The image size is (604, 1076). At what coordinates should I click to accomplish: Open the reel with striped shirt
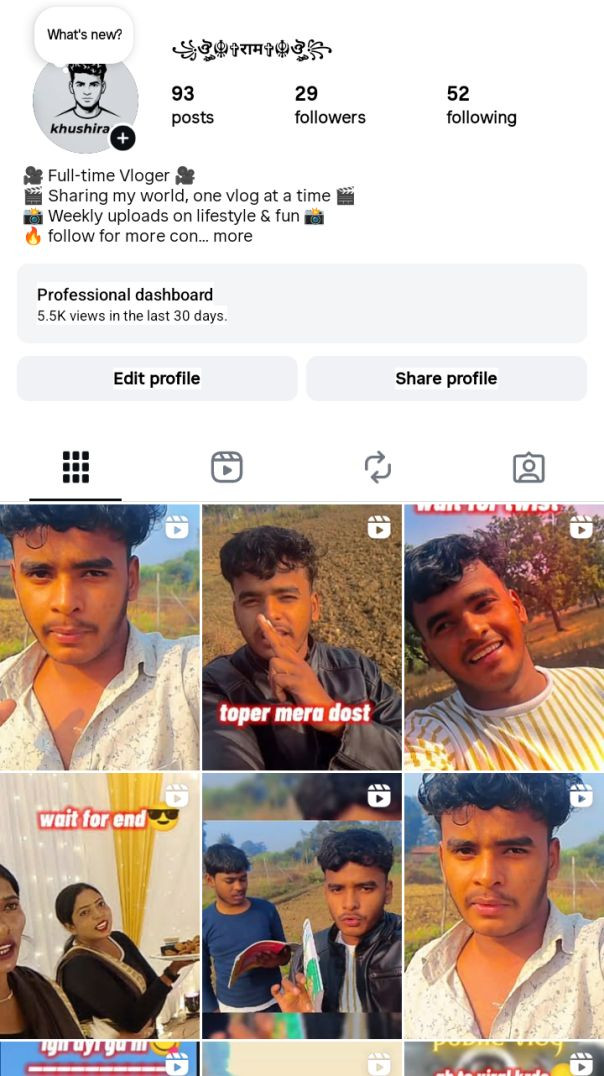[503, 637]
